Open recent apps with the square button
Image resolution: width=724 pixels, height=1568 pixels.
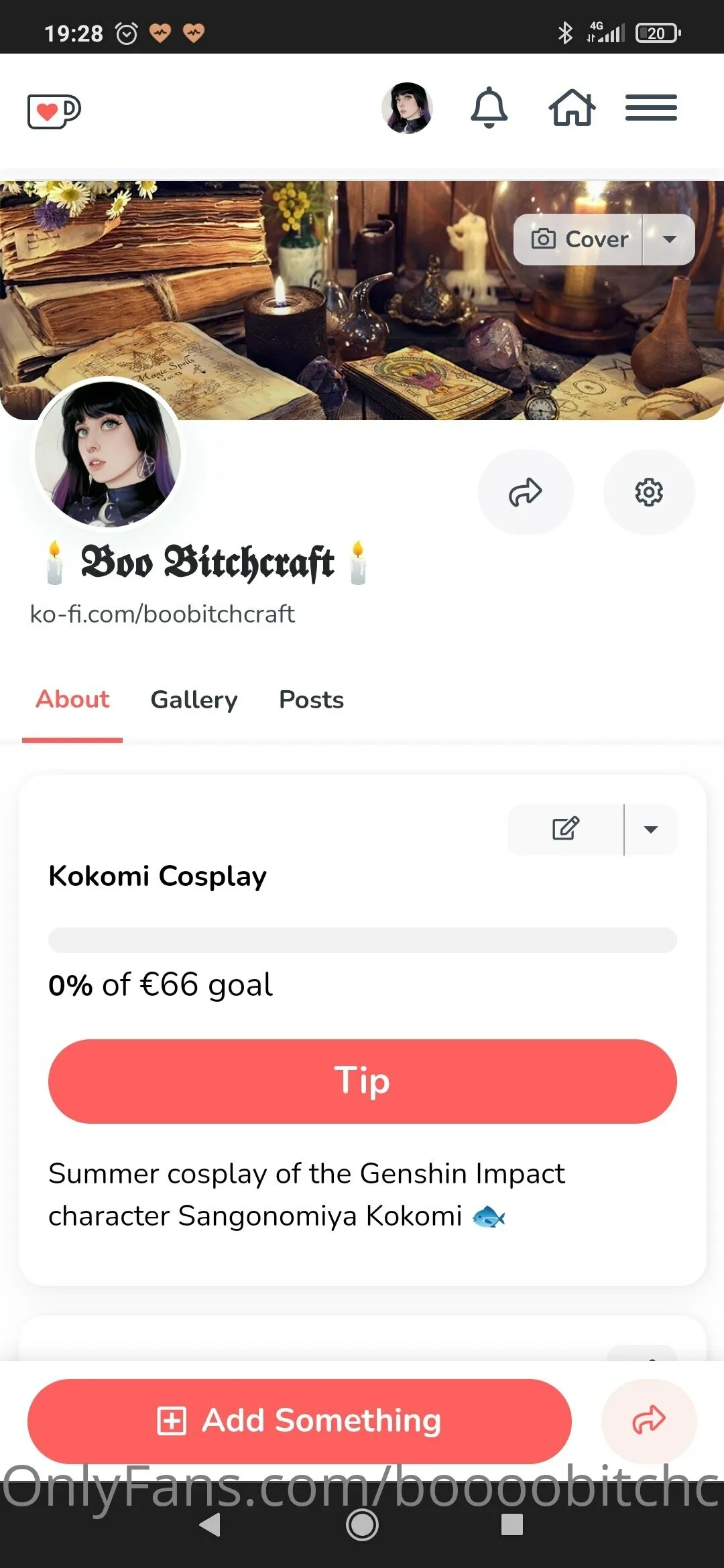[512, 1524]
